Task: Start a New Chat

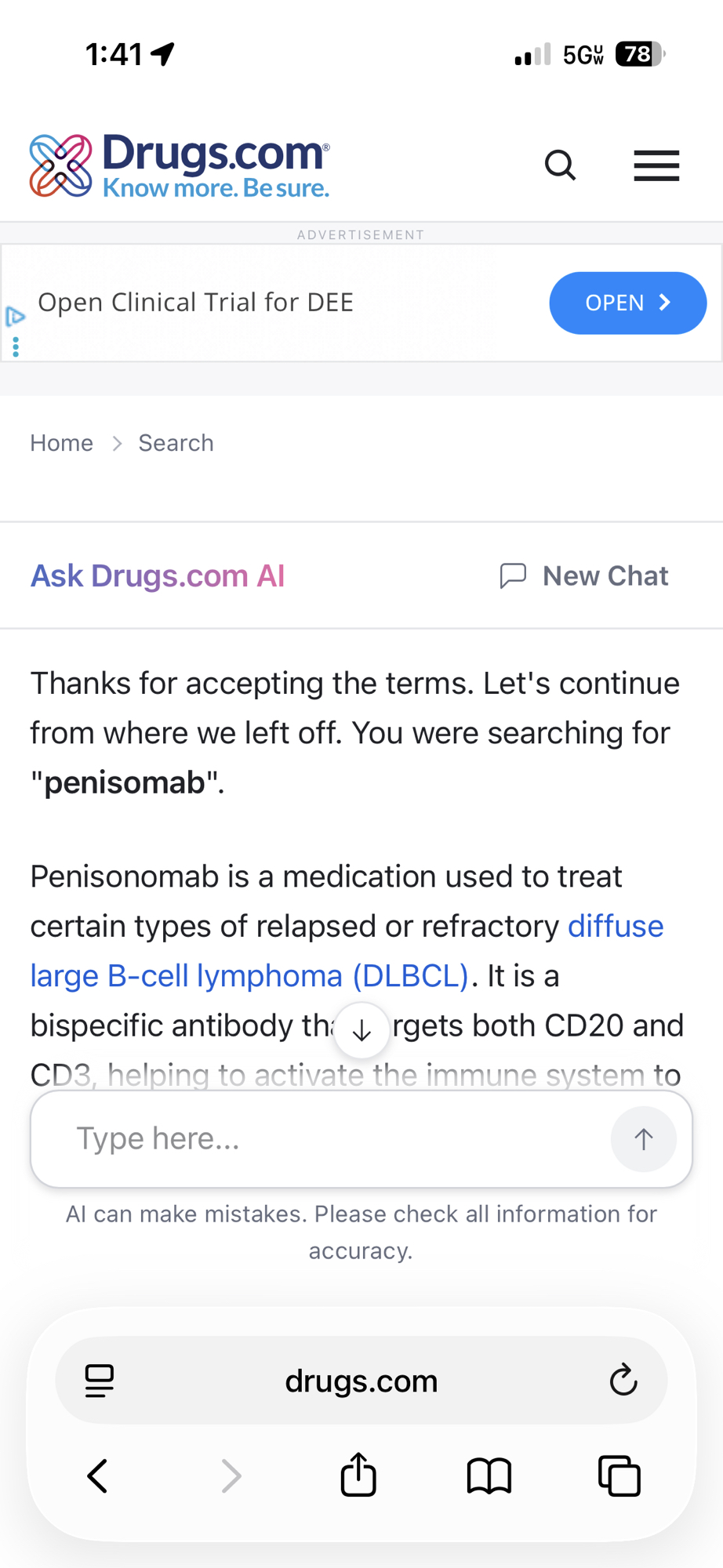Action: [584, 576]
